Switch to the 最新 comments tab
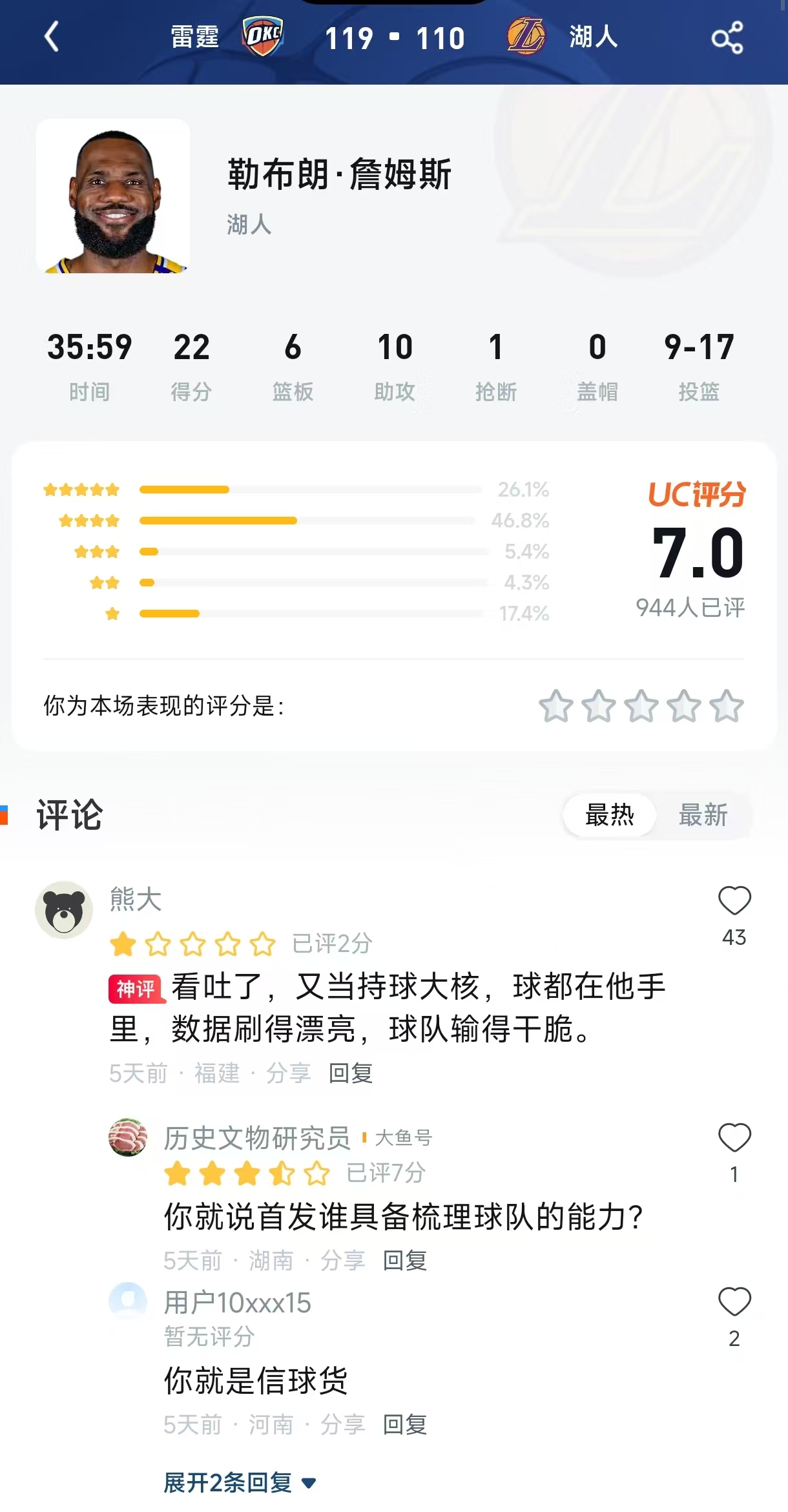Viewport: 788px width, 1512px height. (704, 816)
